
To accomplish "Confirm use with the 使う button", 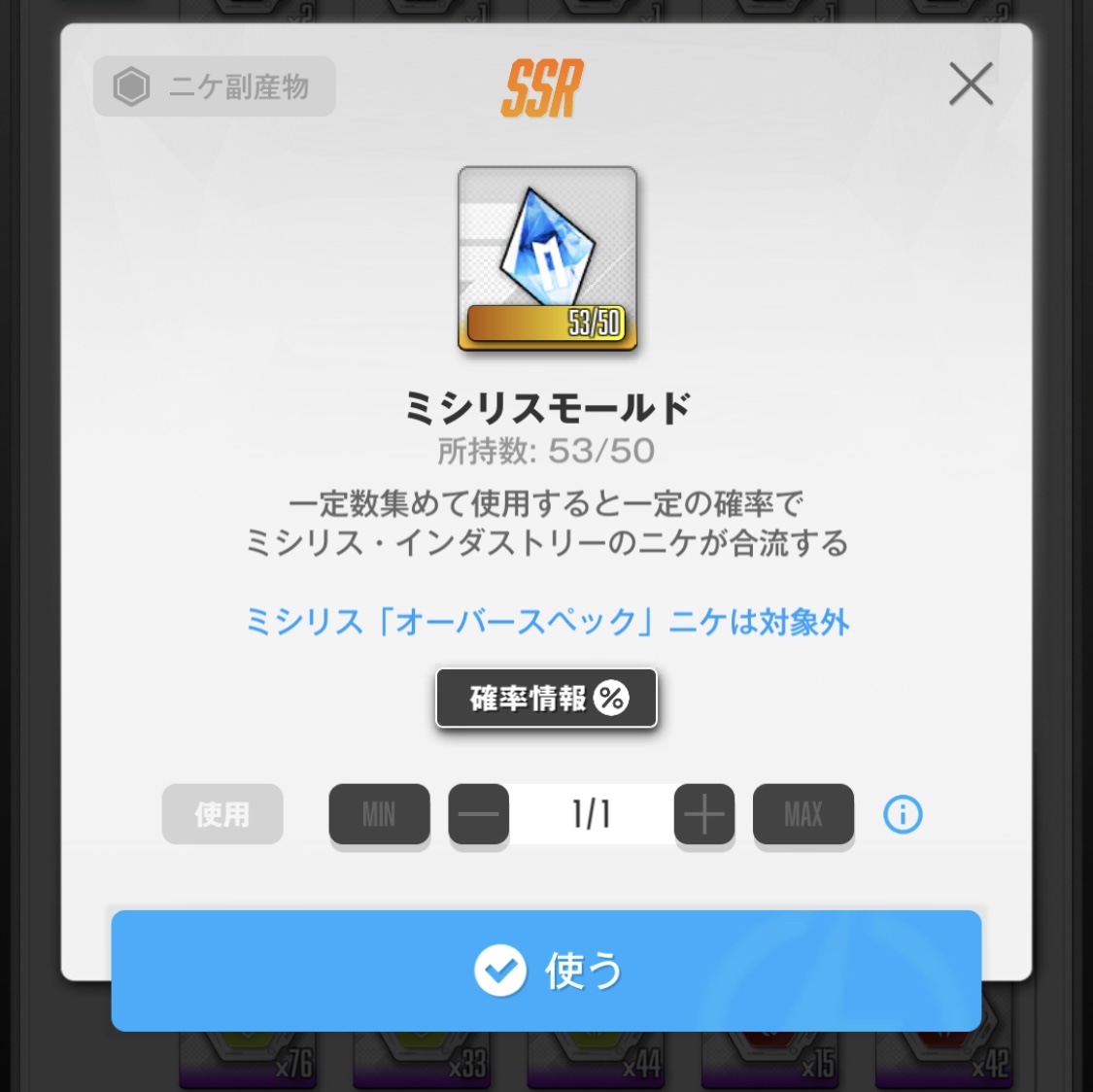I will pyautogui.click(x=546, y=970).
